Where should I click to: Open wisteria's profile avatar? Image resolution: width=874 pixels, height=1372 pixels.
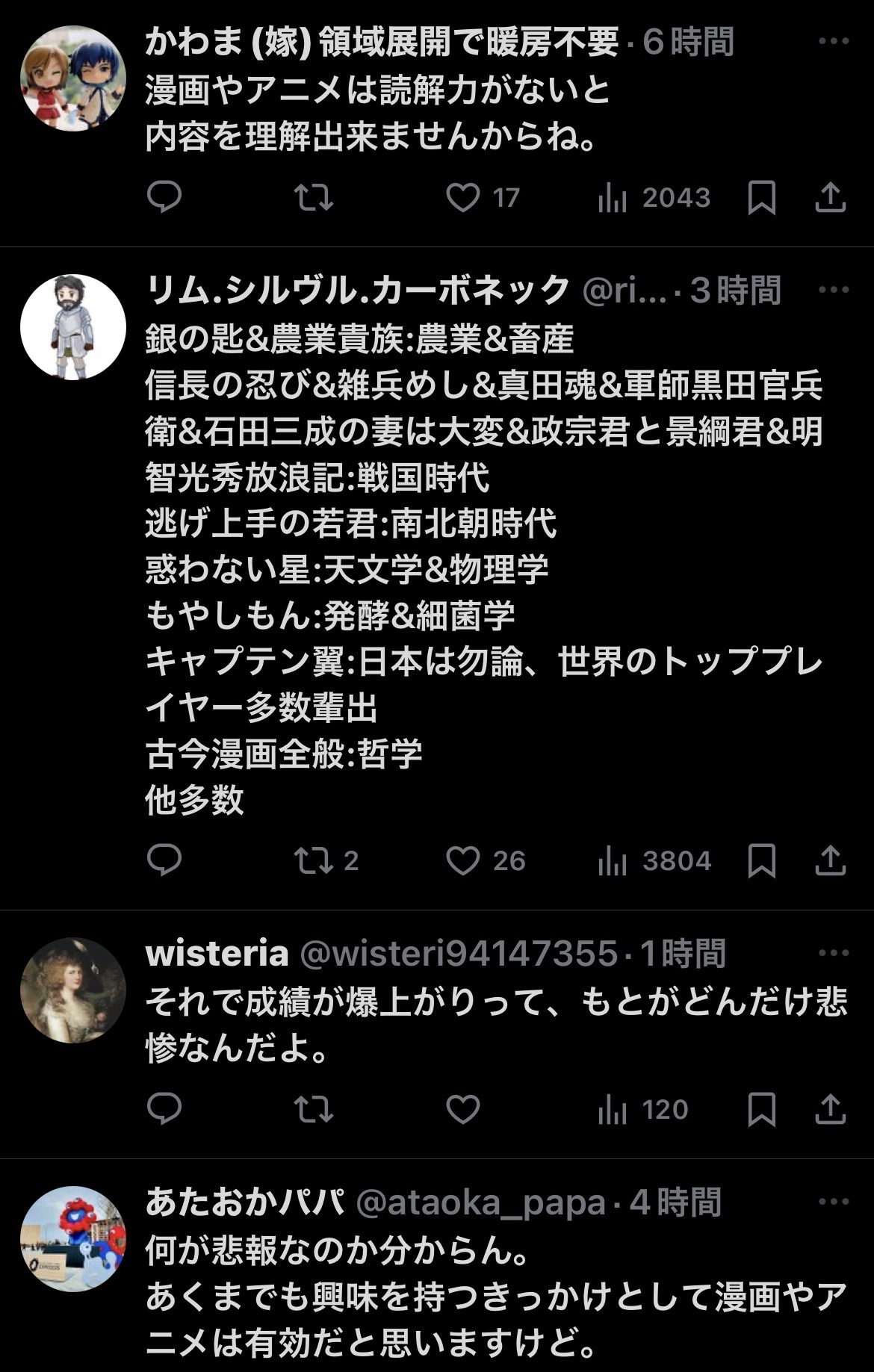tap(73, 990)
